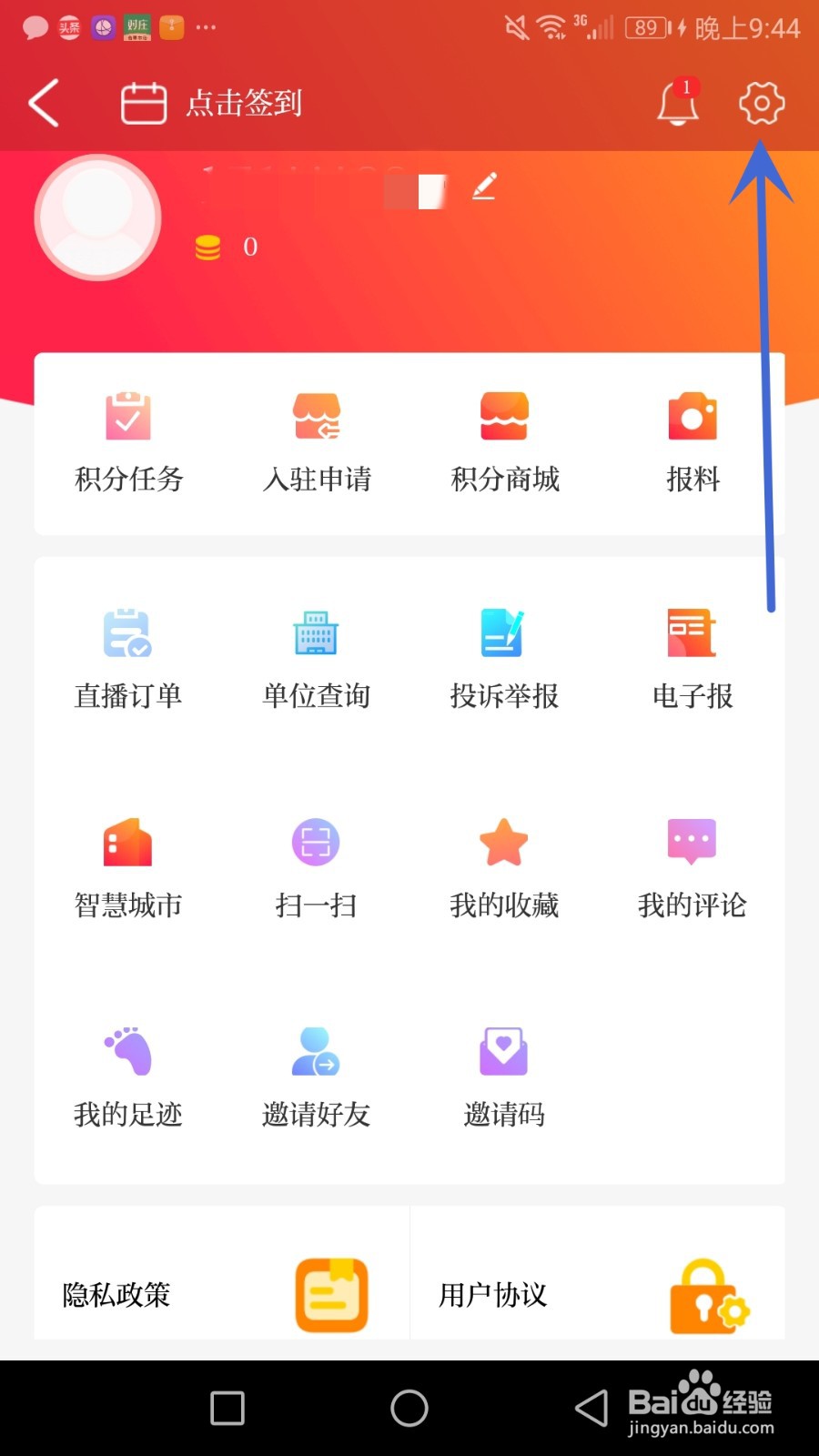819x1456 pixels.
Task: Launch the 扫一扫 QR scanner
Action: coord(316,866)
